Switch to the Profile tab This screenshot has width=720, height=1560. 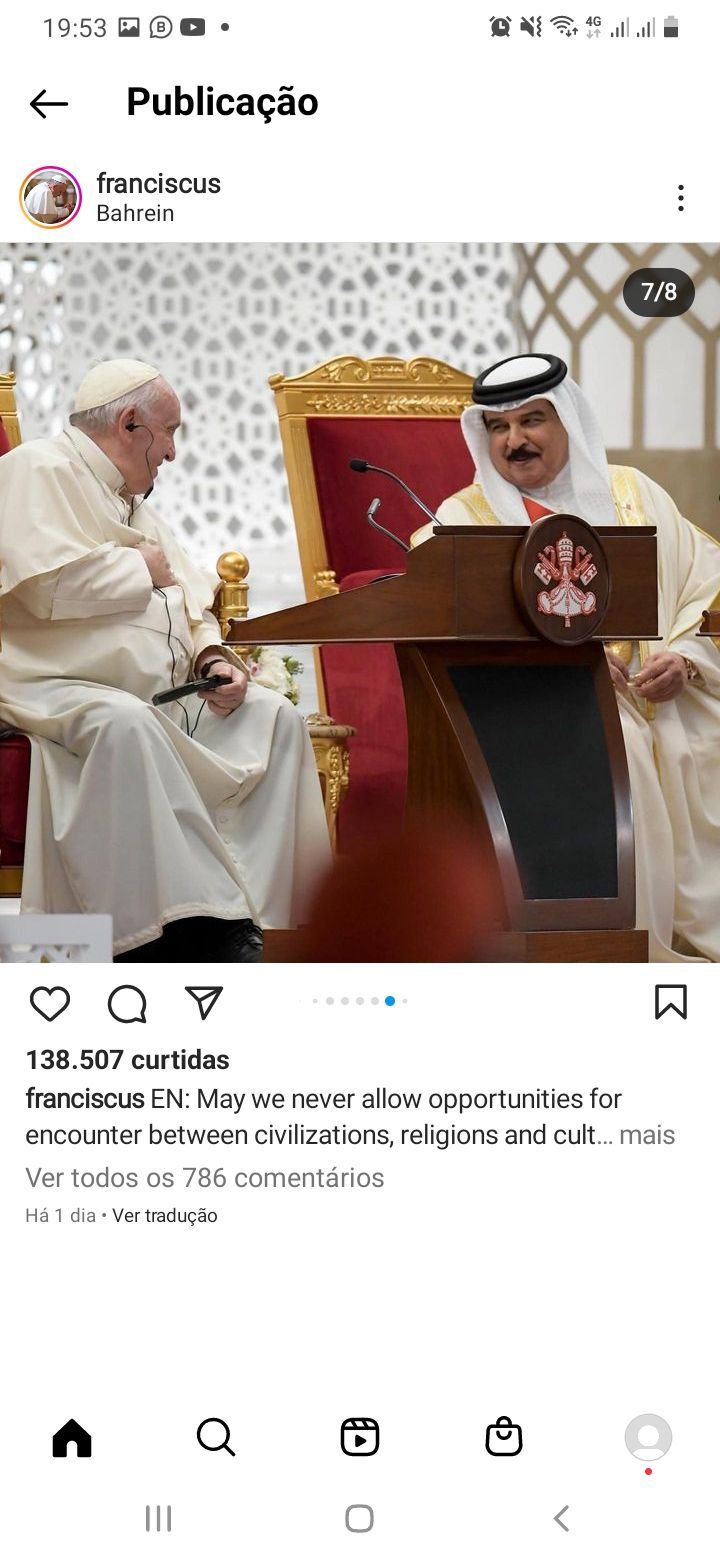click(x=648, y=1438)
